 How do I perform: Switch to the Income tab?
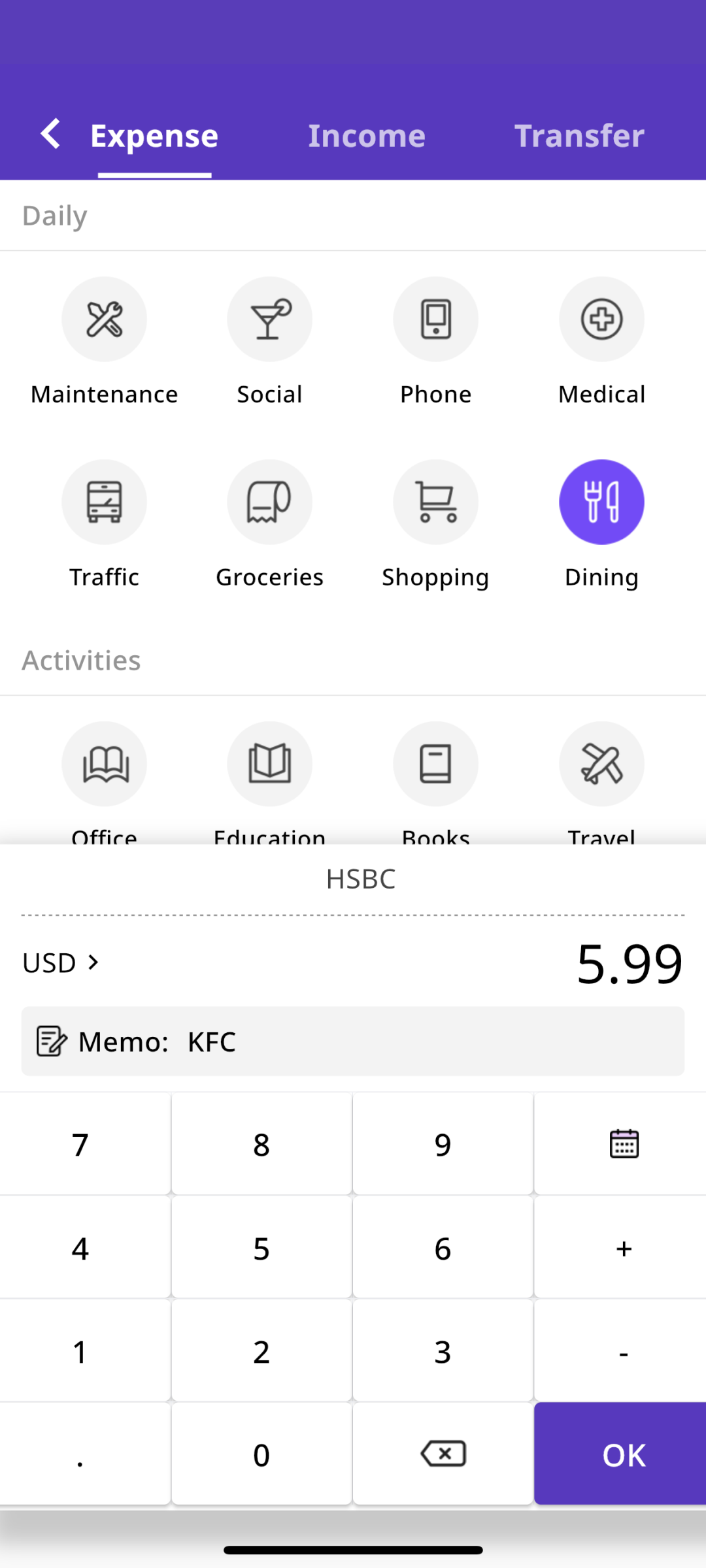(367, 136)
